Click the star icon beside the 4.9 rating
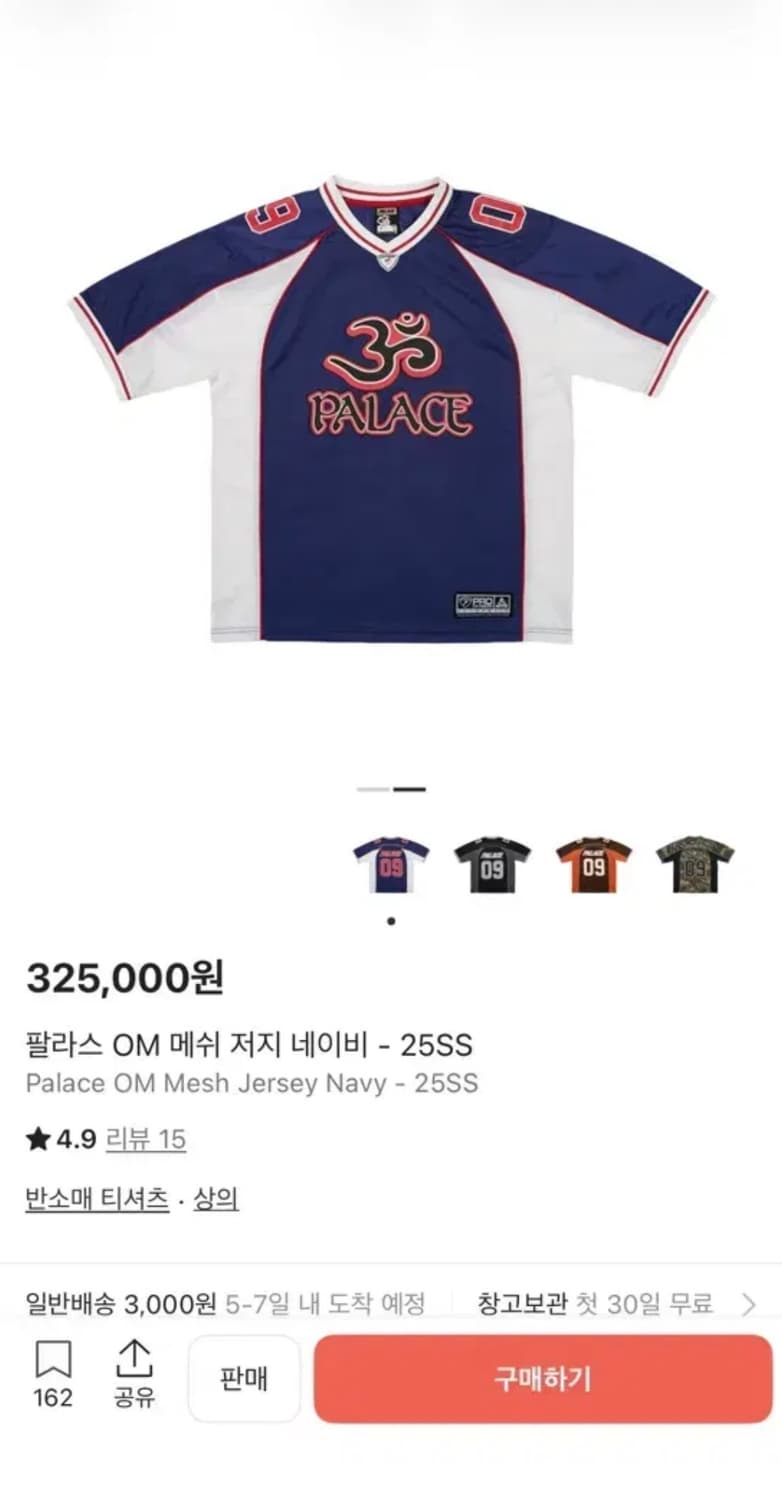 pyautogui.click(x=39, y=1138)
